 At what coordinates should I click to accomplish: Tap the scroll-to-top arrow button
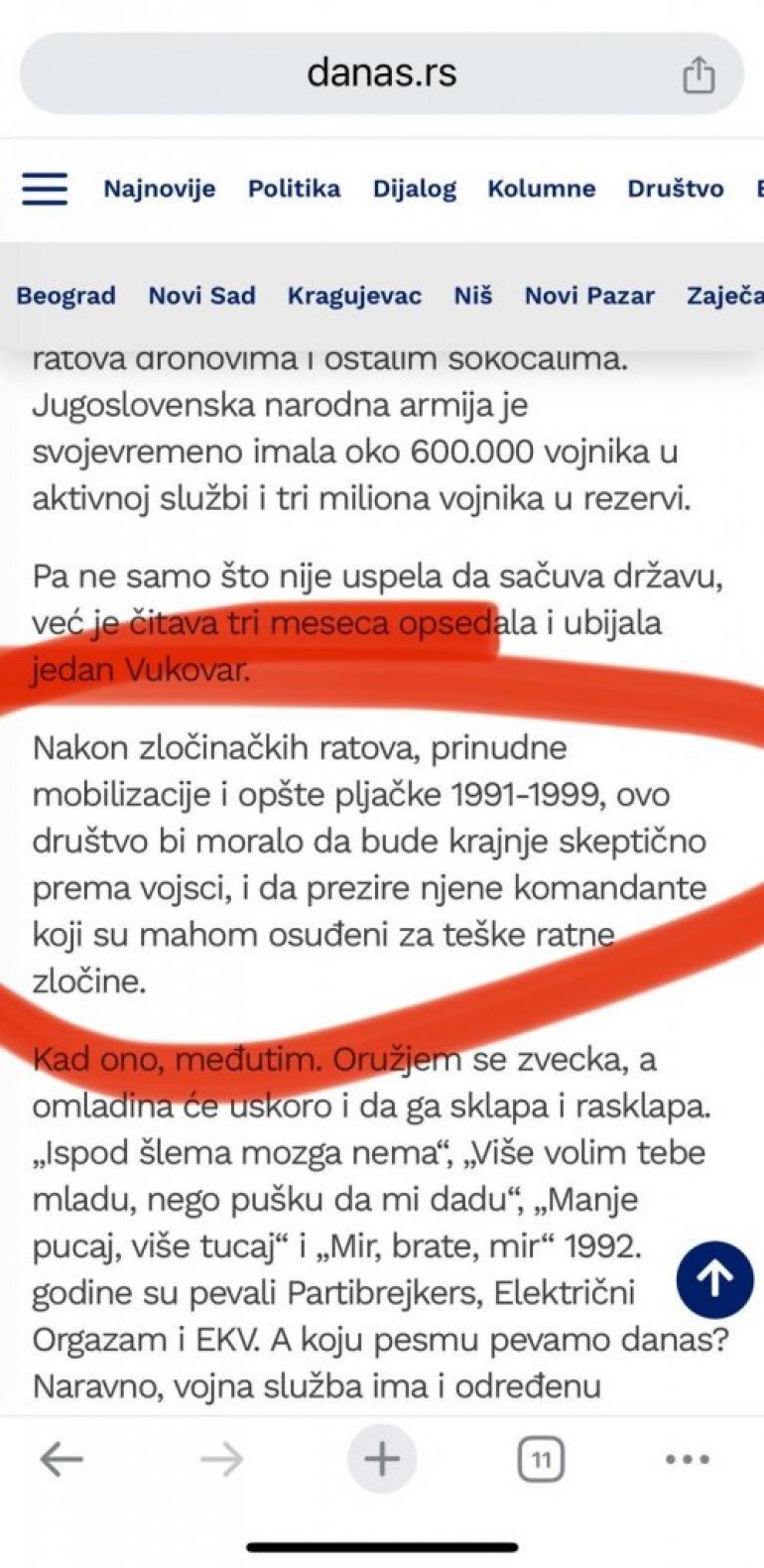[714, 1279]
